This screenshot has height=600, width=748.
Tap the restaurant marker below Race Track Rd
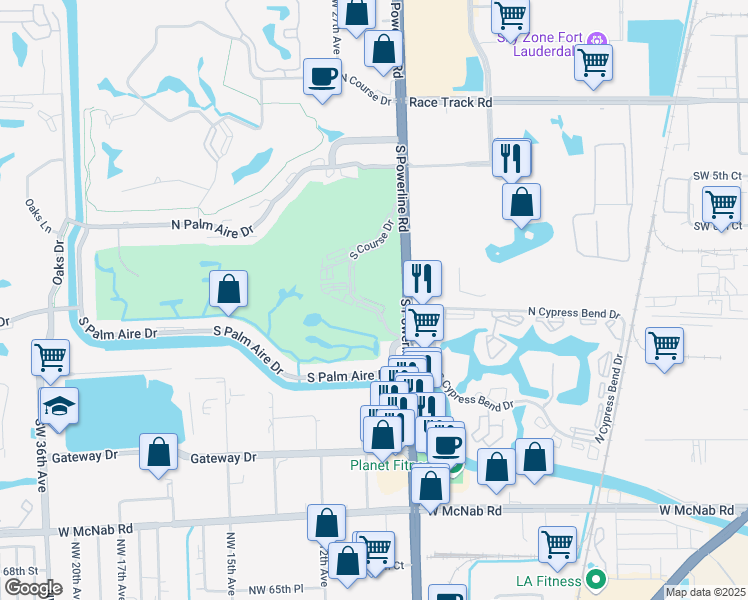[511, 158]
